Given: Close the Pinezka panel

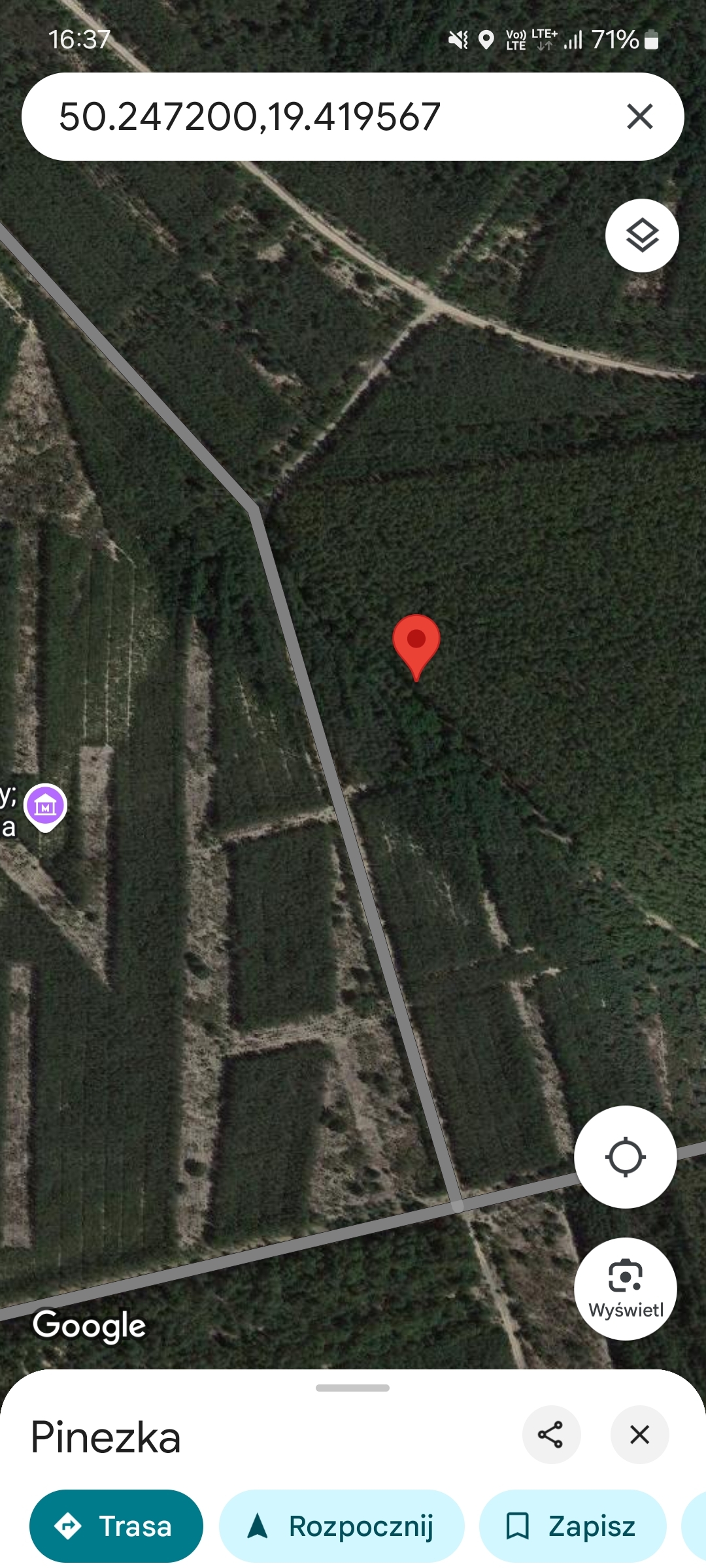Looking at the screenshot, I should click(x=639, y=1435).
